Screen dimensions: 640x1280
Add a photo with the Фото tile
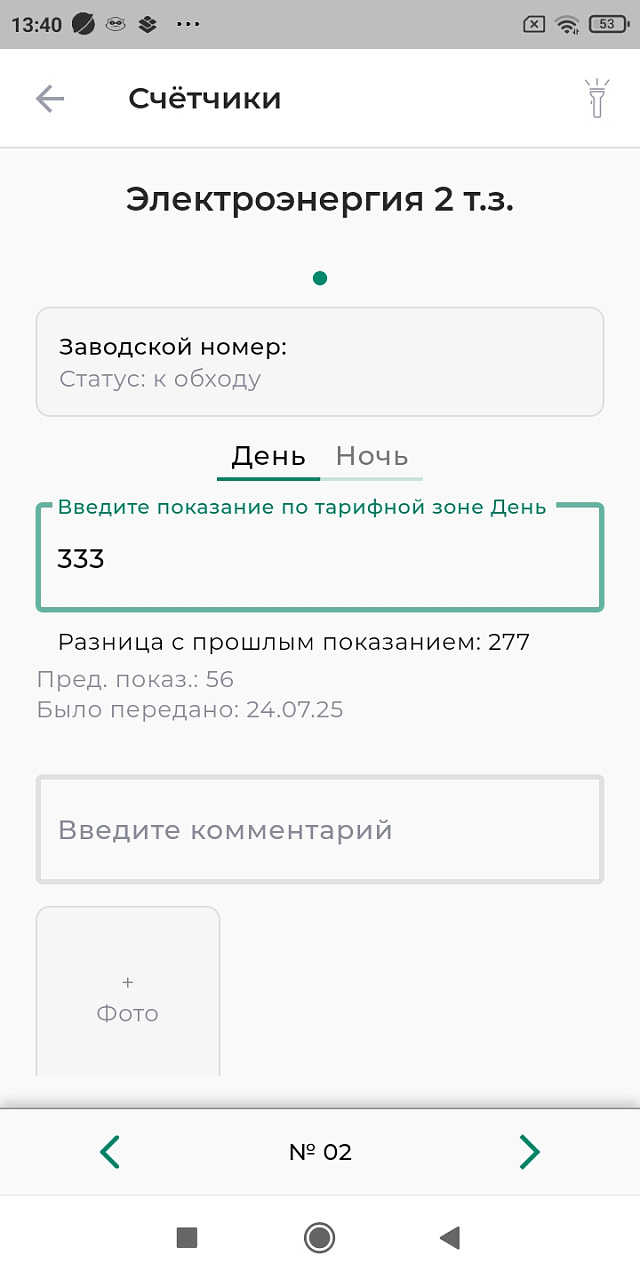coord(128,998)
